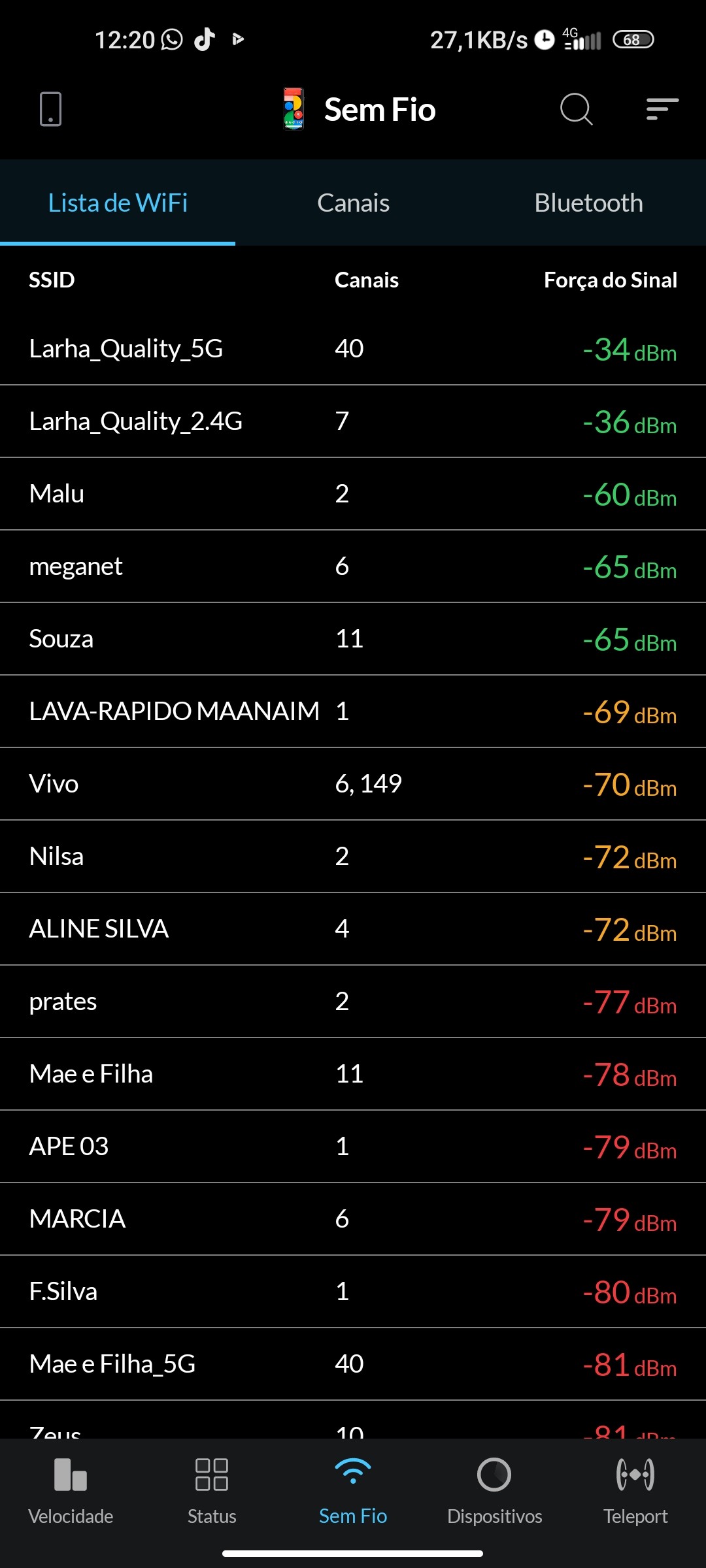
Task: View the Larha_Quality_2.4G network entry
Action: (353, 421)
